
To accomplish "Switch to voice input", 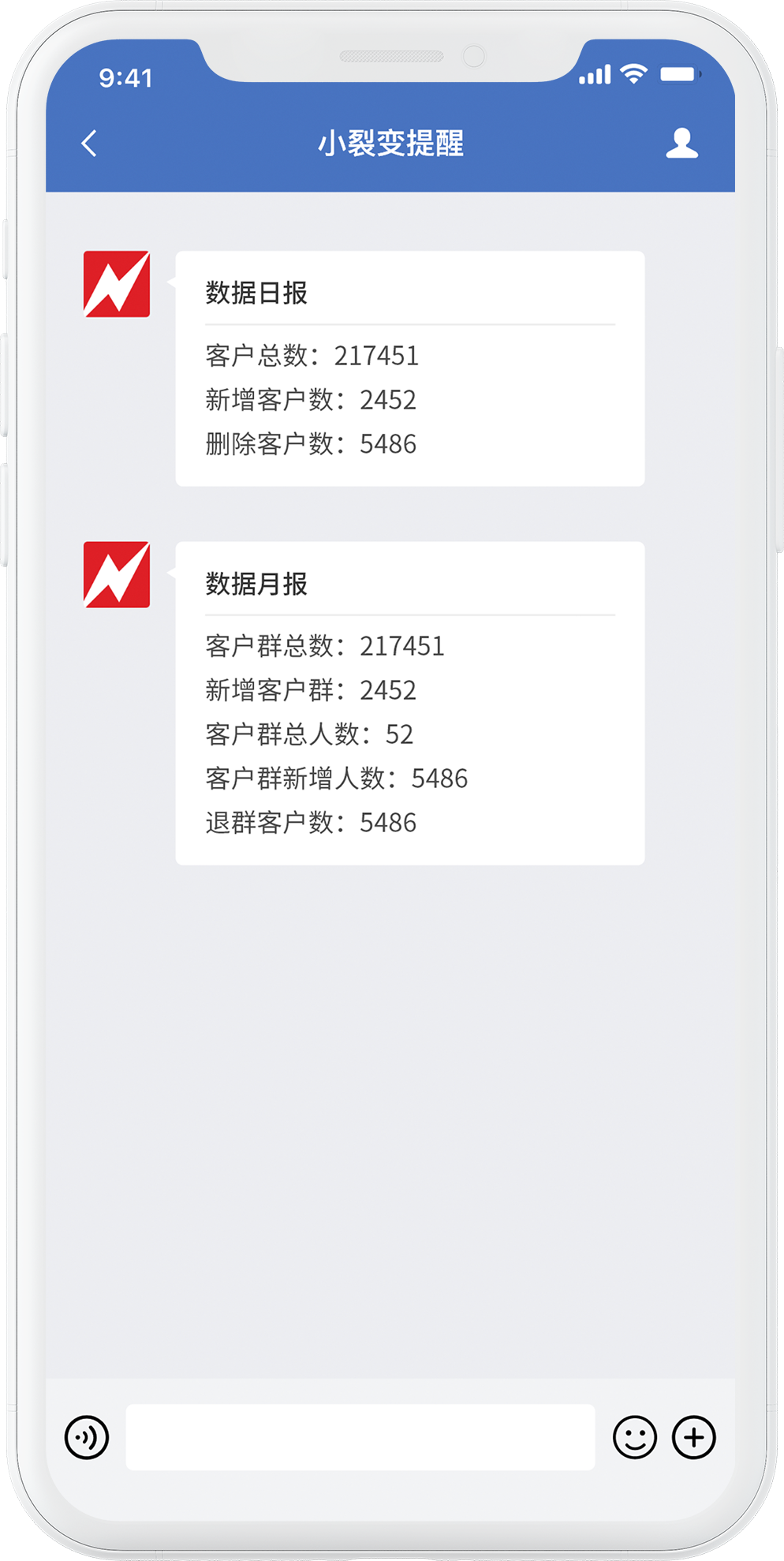I will pos(87,1437).
